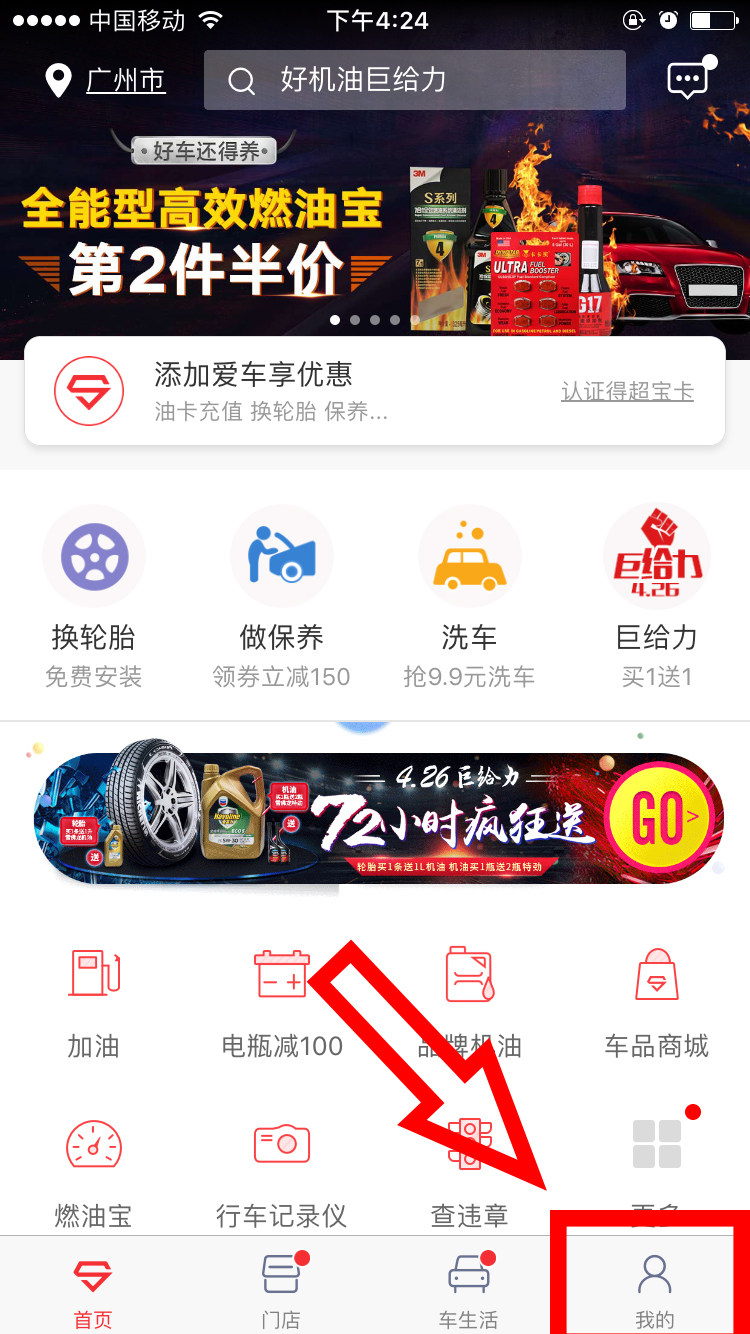Open 加油 refueling
Image resolution: width=750 pixels, height=1334 pixels.
coord(93,1000)
